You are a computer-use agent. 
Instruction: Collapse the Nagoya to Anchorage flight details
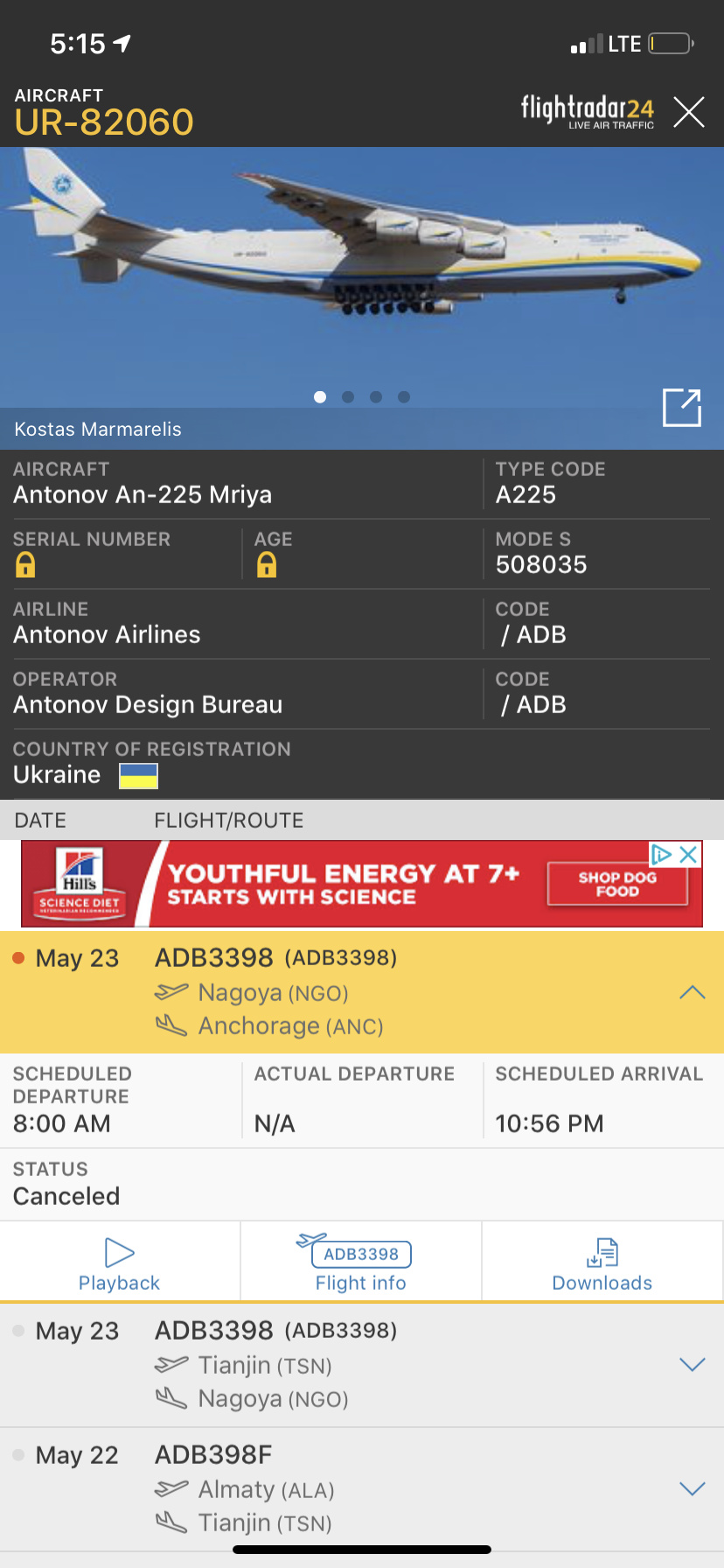(692, 992)
